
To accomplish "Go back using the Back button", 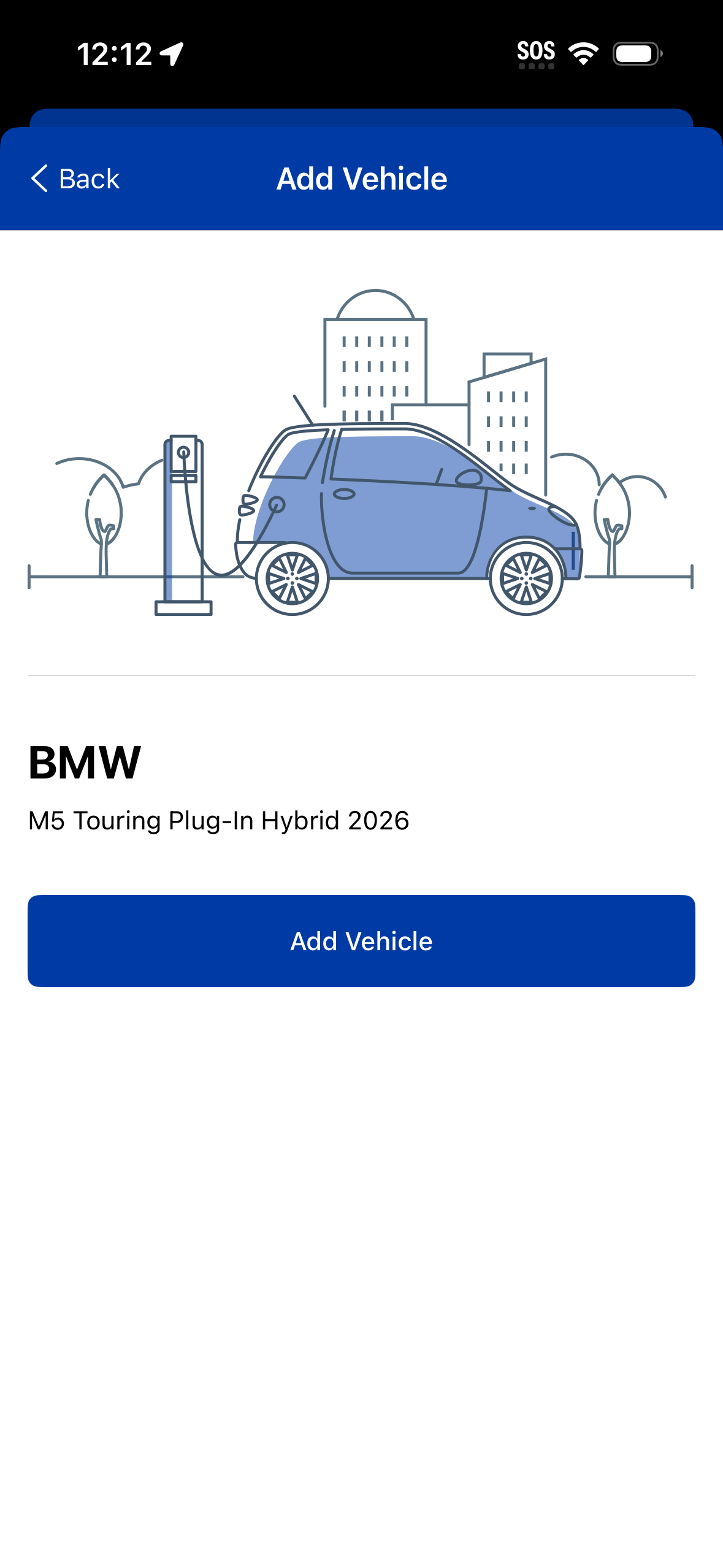I will tap(75, 179).
